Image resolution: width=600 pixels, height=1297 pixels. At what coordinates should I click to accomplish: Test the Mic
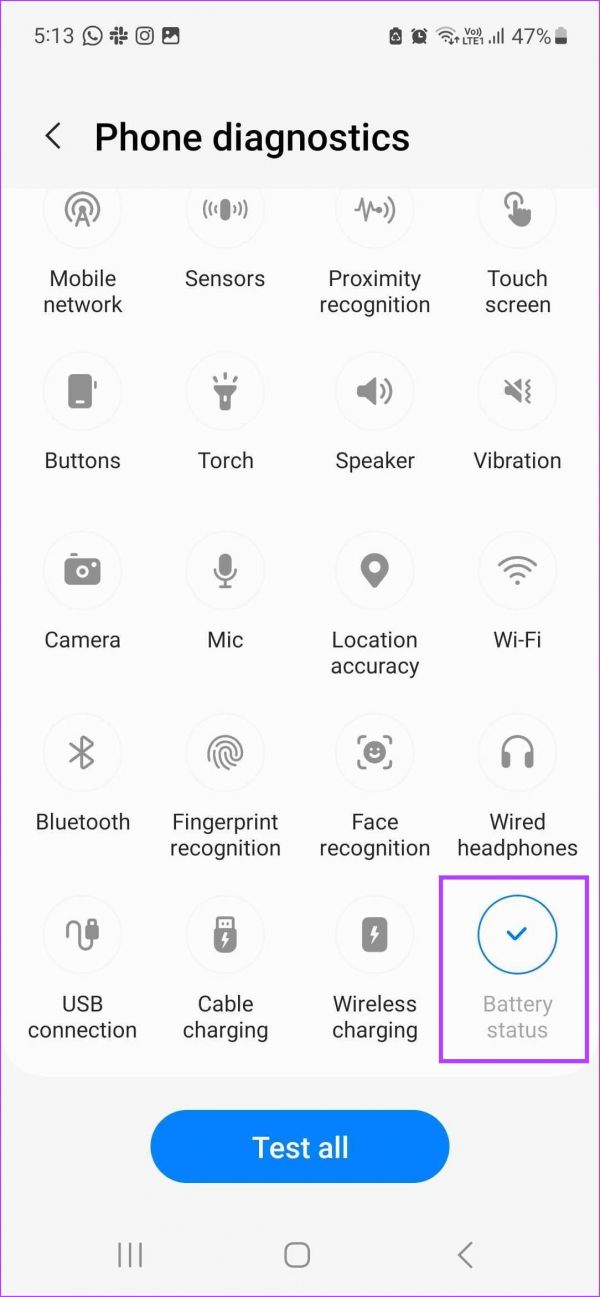coord(225,592)
